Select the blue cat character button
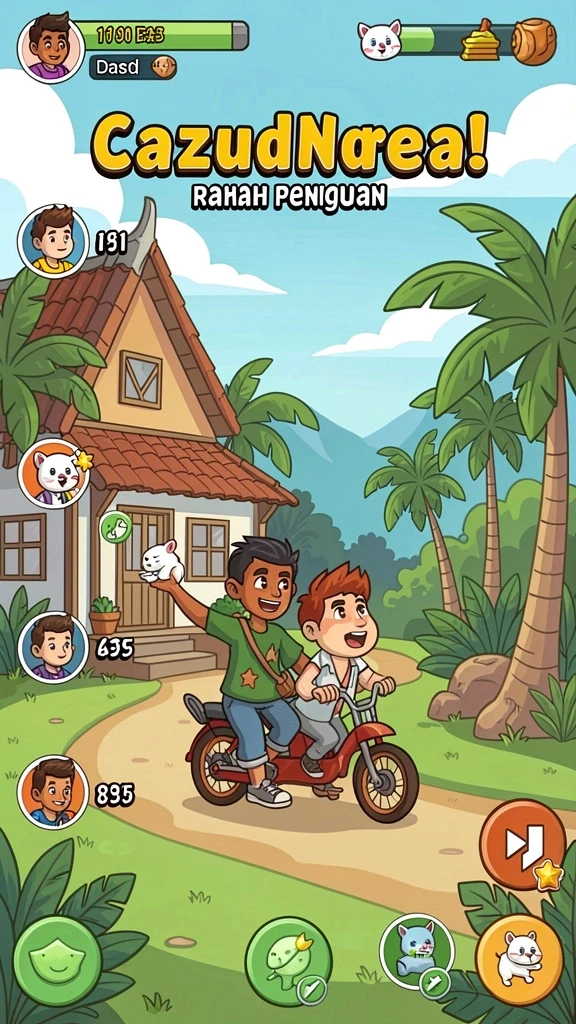This screenshot has width=576, height=1024. pyautogui.click(x=417, y=952)
